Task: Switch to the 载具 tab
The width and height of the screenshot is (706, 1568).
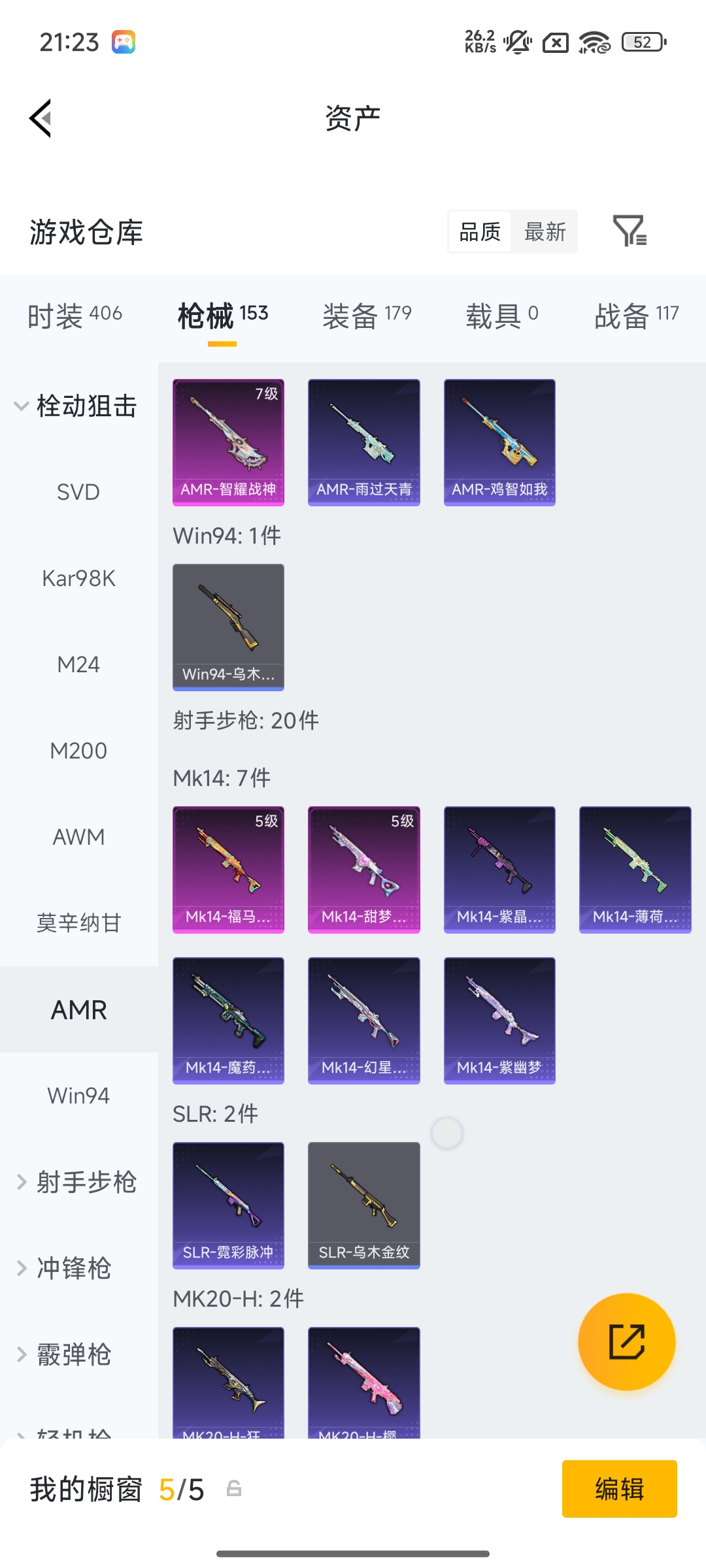Action: [501, 316]
